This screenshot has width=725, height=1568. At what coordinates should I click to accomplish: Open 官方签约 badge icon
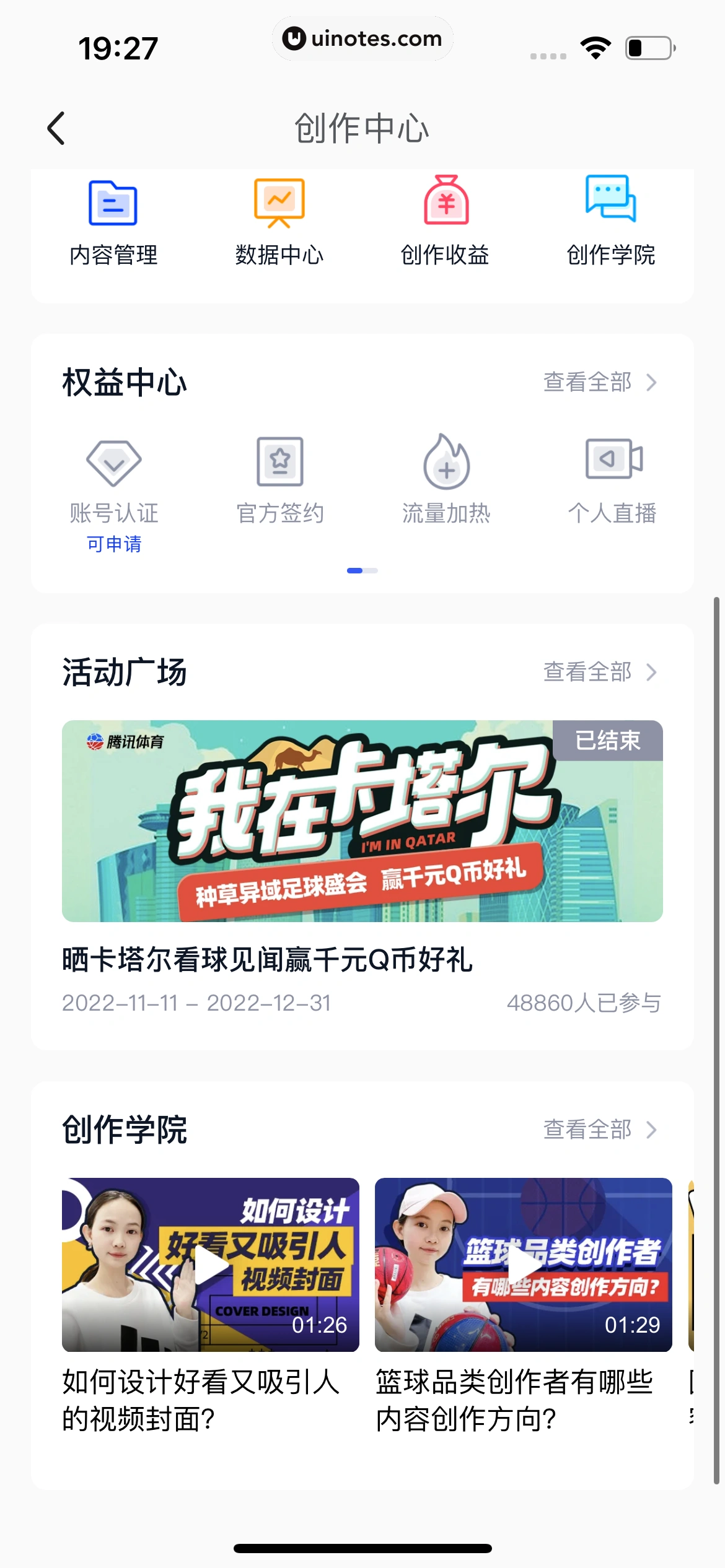point(279,461)
